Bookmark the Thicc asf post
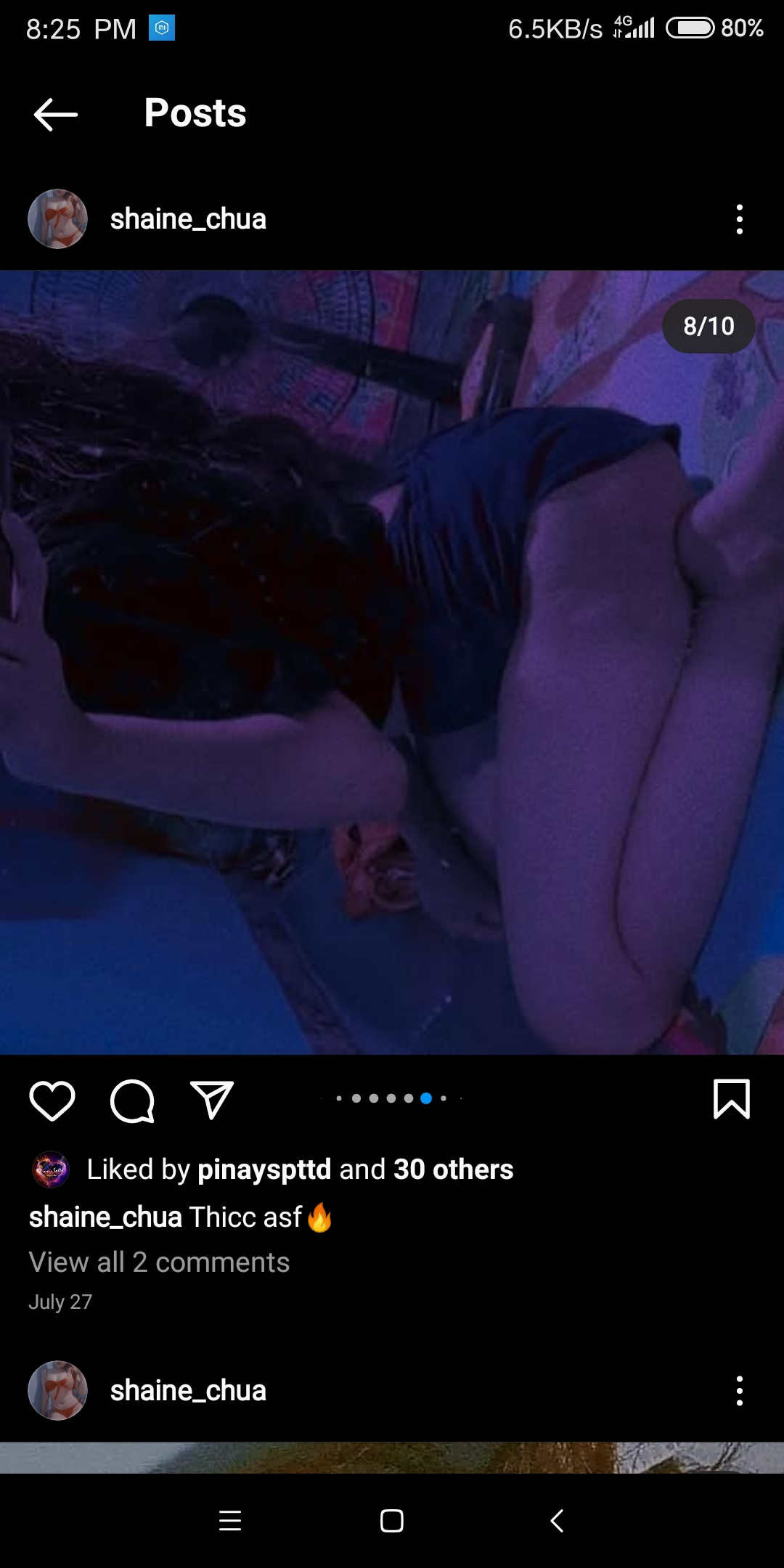The width and height of the screenshot is (784, 1568). tap(732, 1099)
